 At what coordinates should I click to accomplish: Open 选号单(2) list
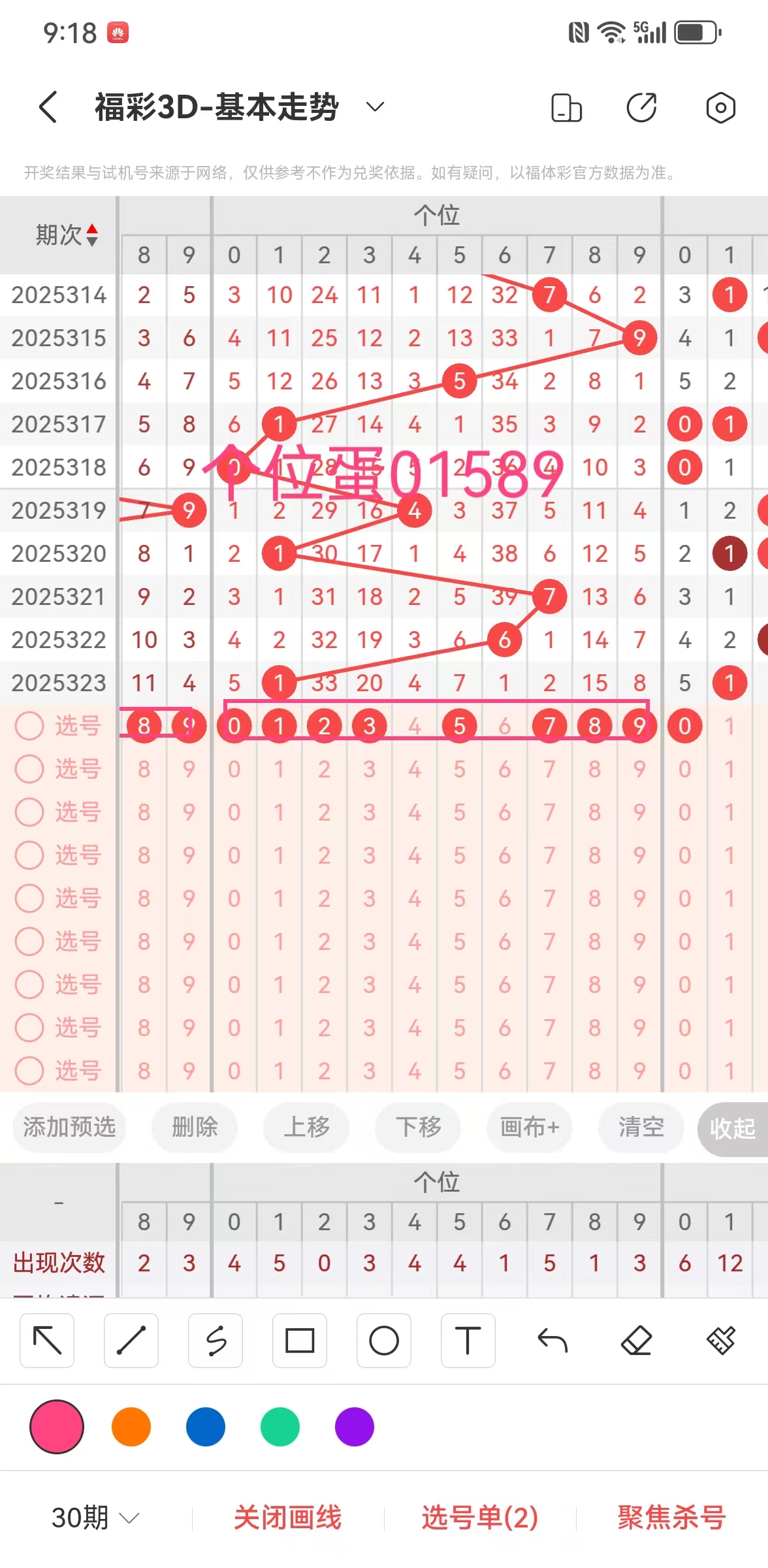pyautogui.click(x=480, y=1517)
